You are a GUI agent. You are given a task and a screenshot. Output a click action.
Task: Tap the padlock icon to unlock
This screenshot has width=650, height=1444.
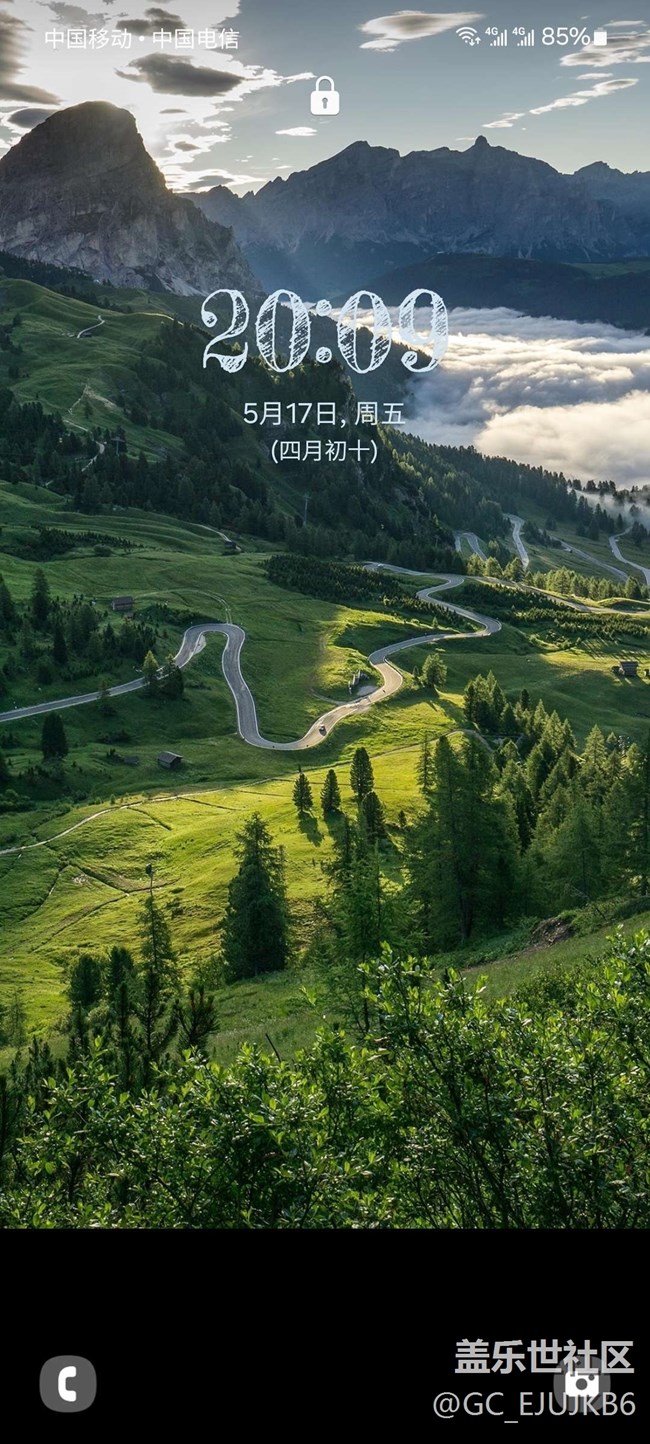click(324, 97)
